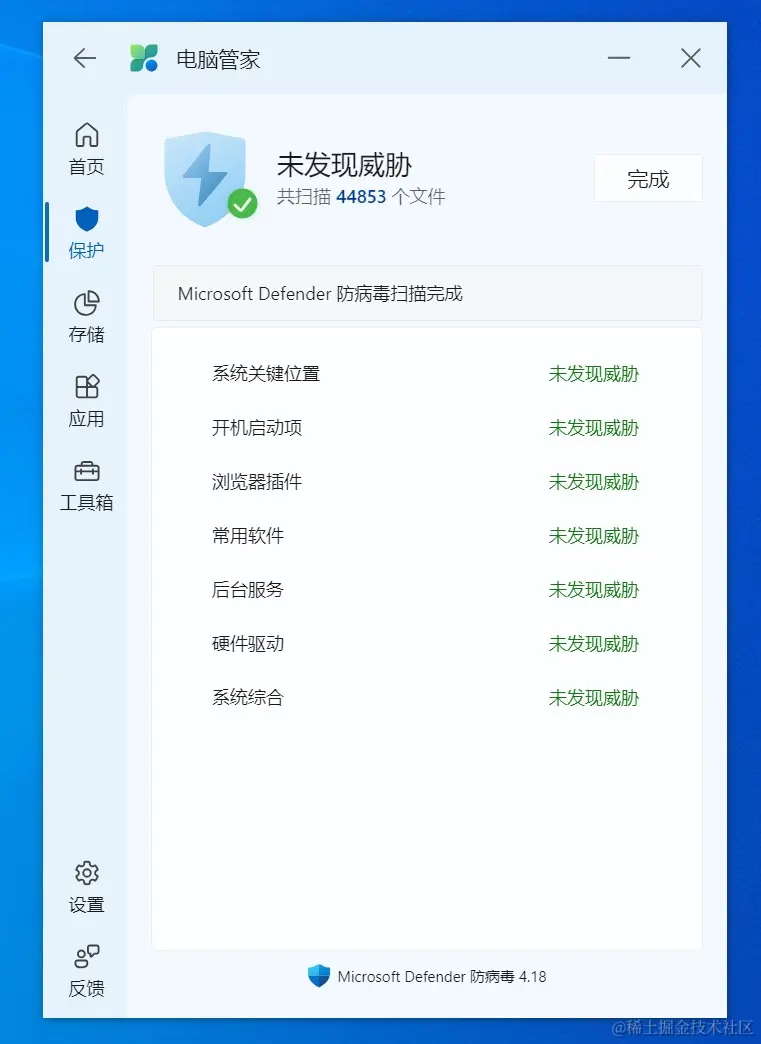This screenshot has width=761, height=1044.
Task: Minimize the 电脑管家 window
Action: click(619, 58)
